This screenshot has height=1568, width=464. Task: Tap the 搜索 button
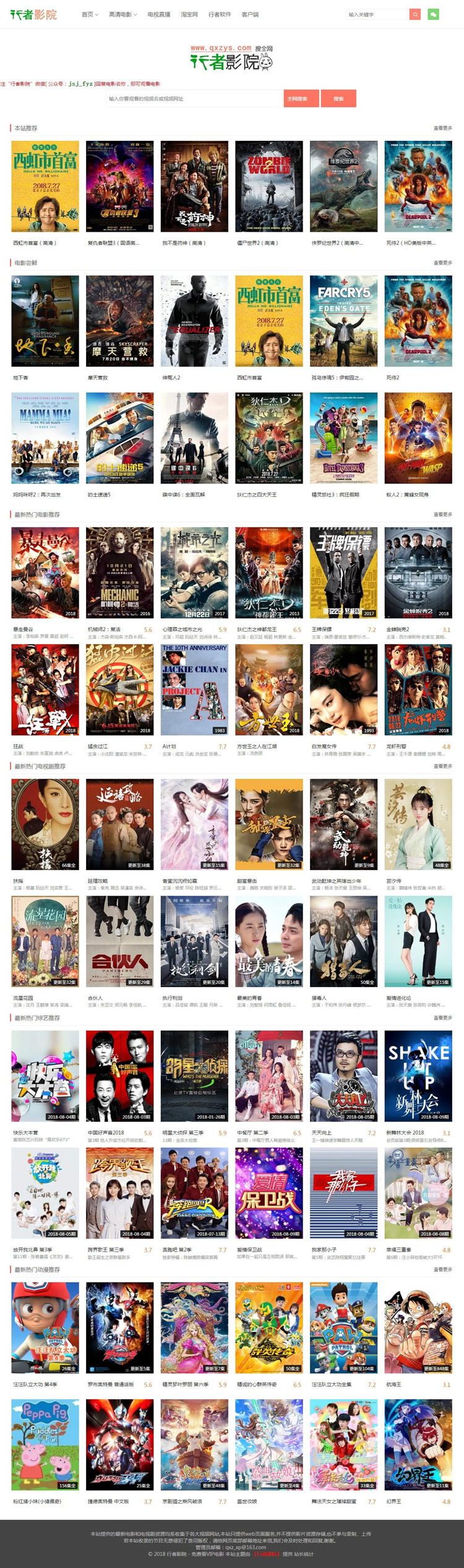click(339, 98)
